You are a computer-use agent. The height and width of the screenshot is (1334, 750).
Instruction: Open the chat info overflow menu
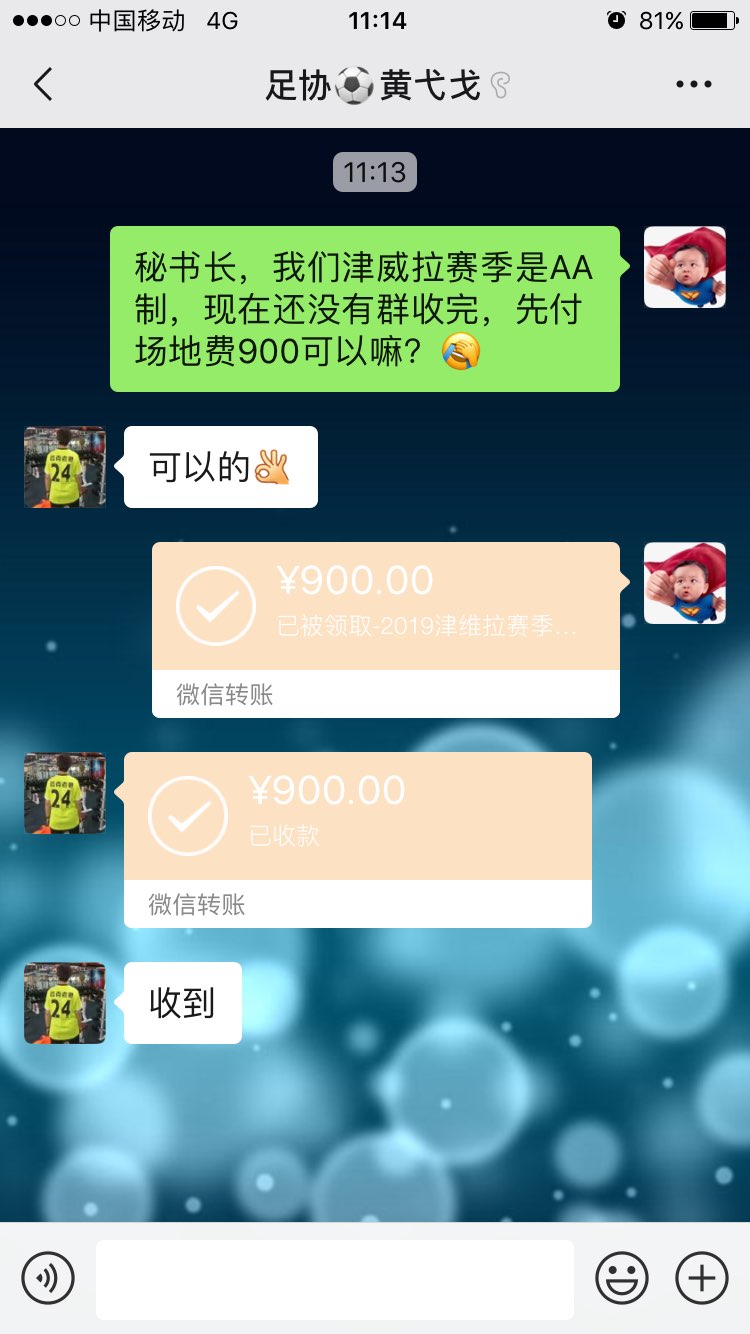(693, 85)
